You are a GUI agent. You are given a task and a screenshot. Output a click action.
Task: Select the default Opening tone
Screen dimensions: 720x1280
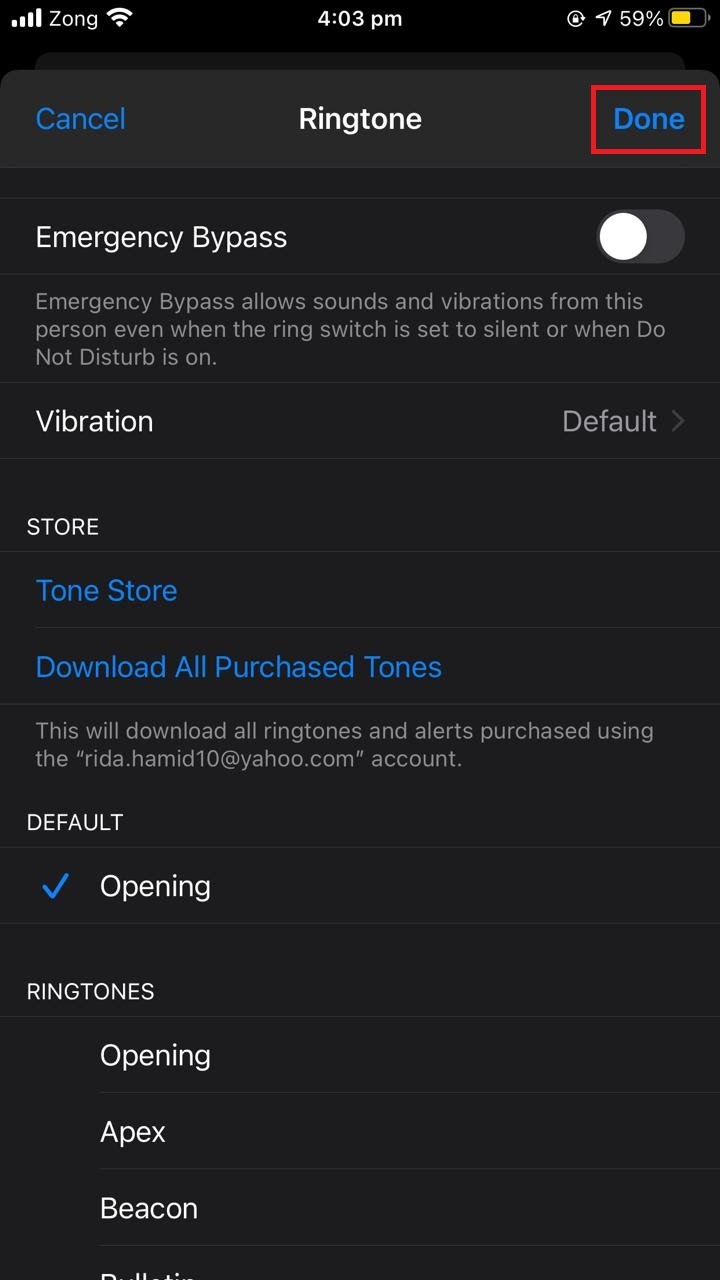[155, 886]
